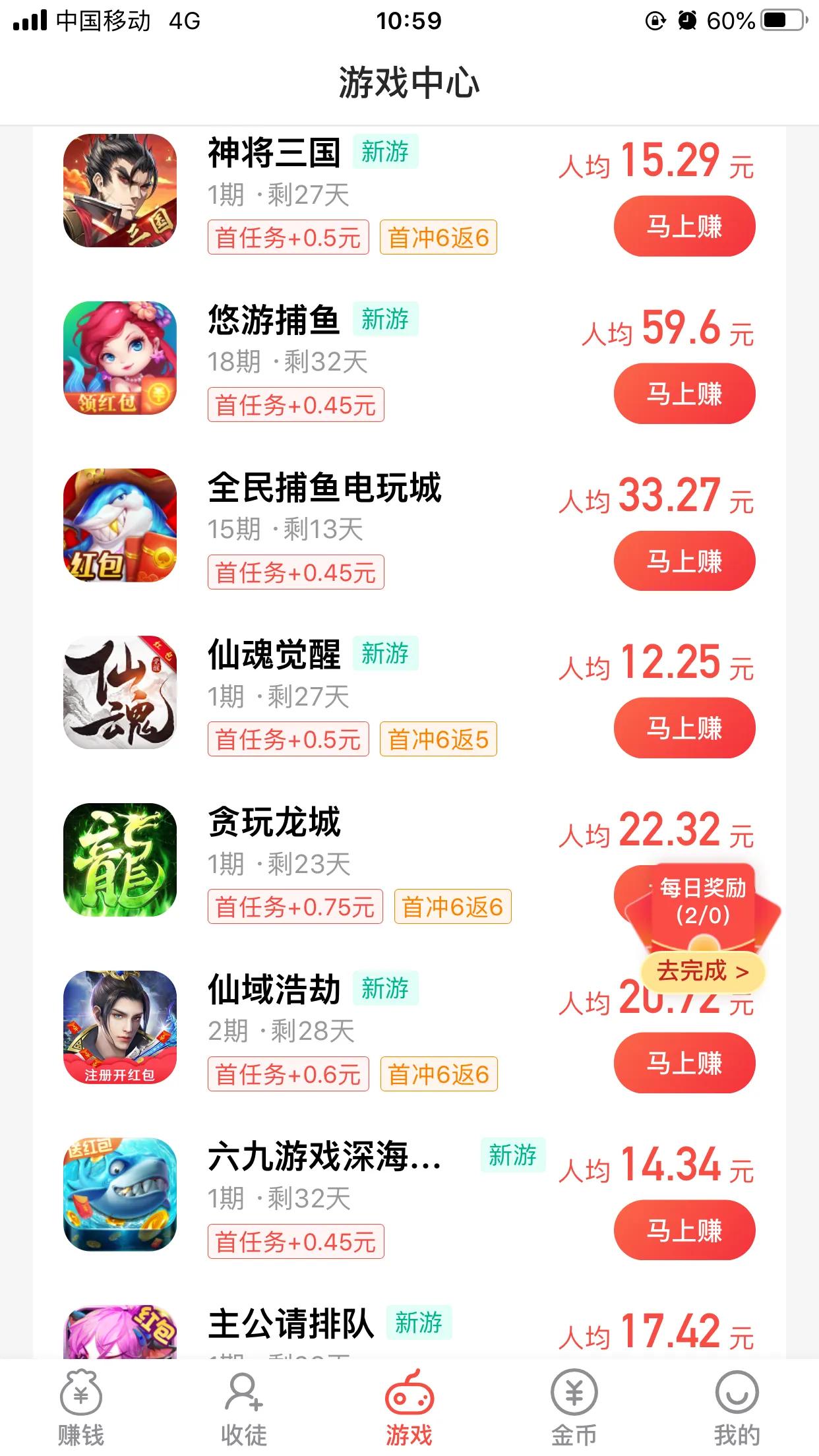
Task: Switch to the 游戏中心 title header
Action: point(409,80)
